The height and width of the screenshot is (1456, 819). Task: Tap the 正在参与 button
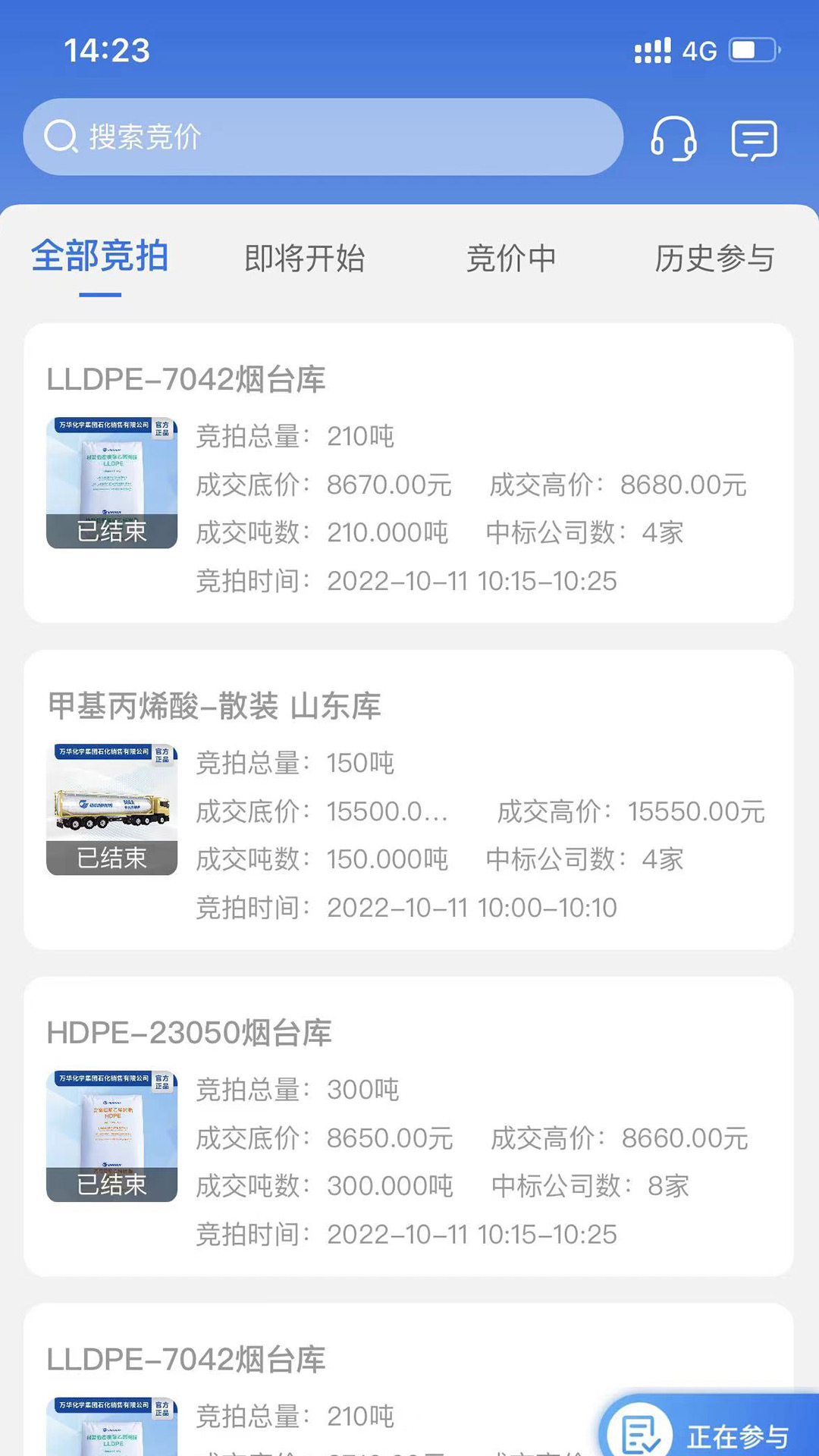tap(734, 1432)
